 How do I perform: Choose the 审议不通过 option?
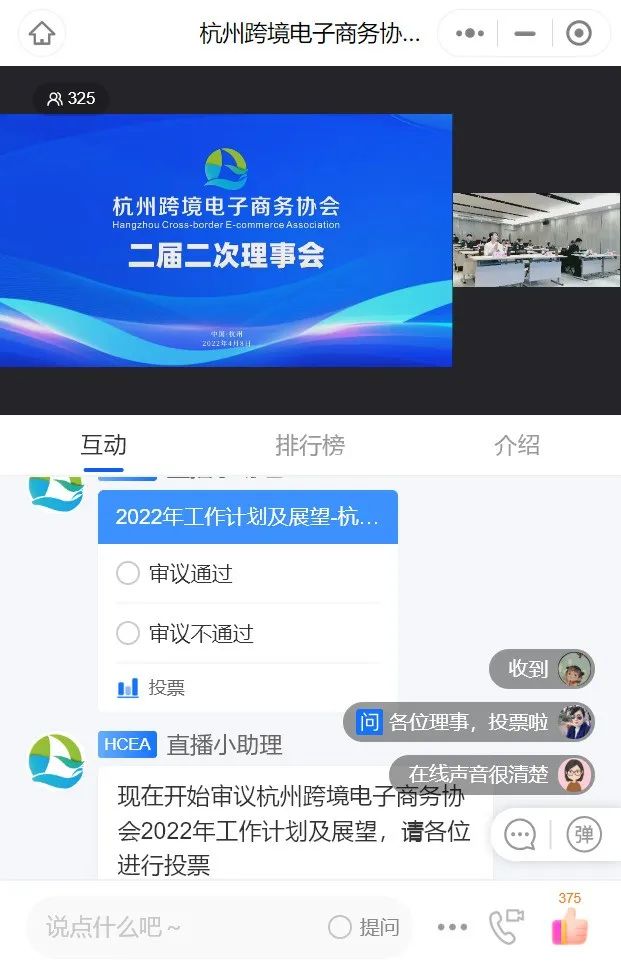[x=128, y=633]
